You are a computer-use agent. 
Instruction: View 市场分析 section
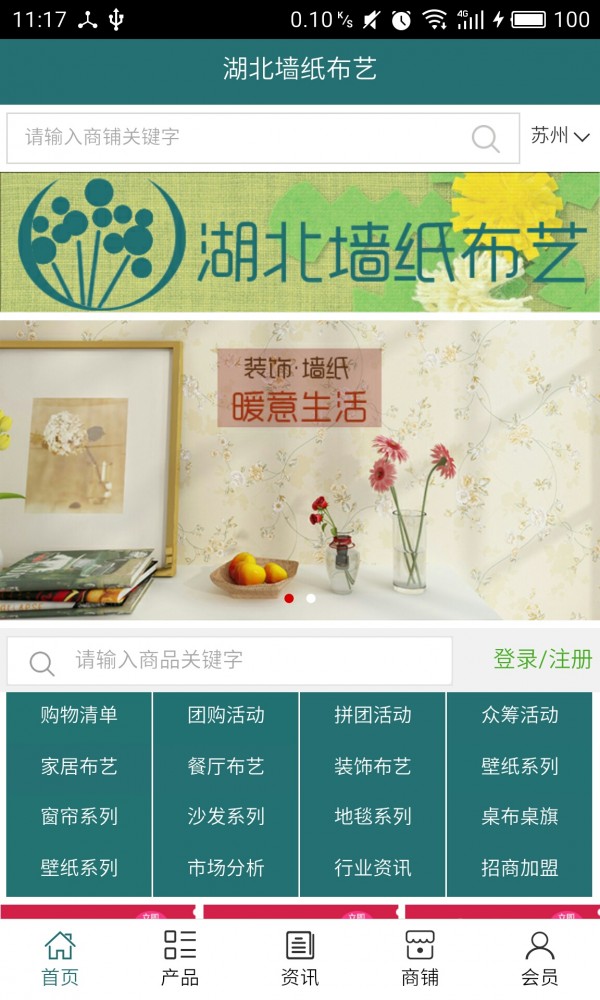[226, 868]
